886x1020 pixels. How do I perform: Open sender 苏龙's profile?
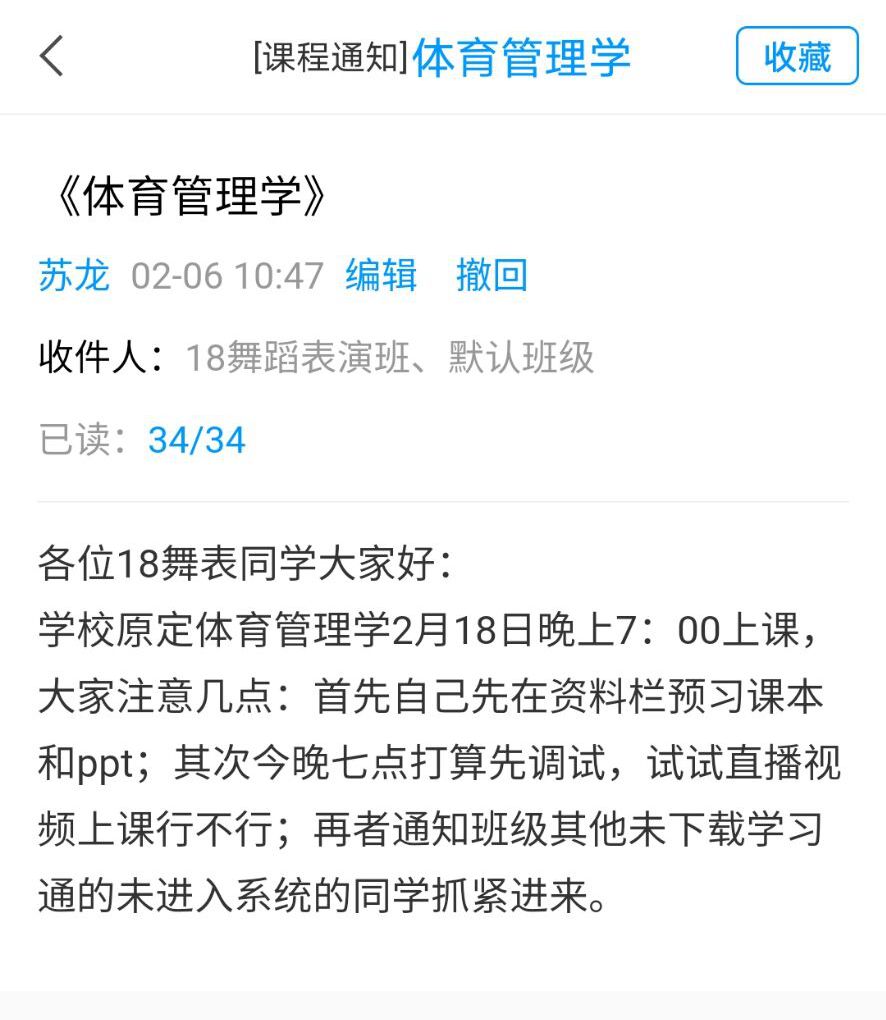coord(74,275)
